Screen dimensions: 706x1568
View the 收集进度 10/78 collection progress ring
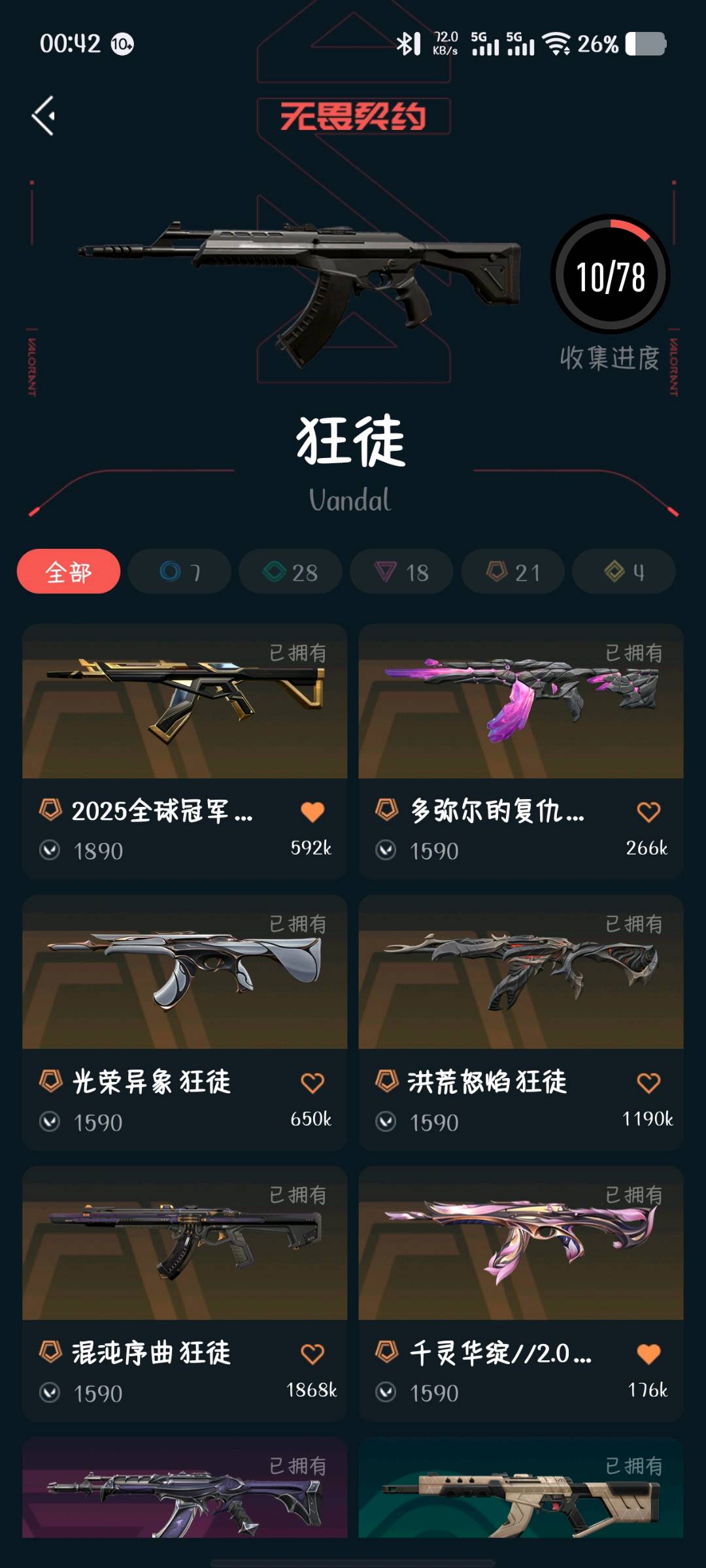pyautogui.click(x=610, y=275)
